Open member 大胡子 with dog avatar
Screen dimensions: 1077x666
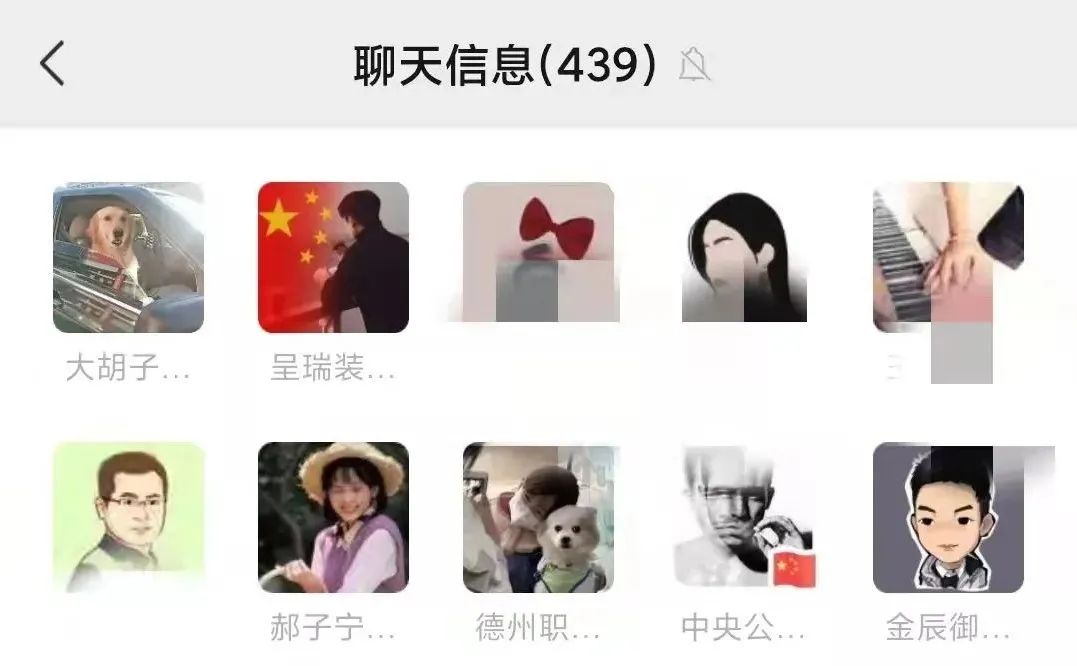pos(128,258)
